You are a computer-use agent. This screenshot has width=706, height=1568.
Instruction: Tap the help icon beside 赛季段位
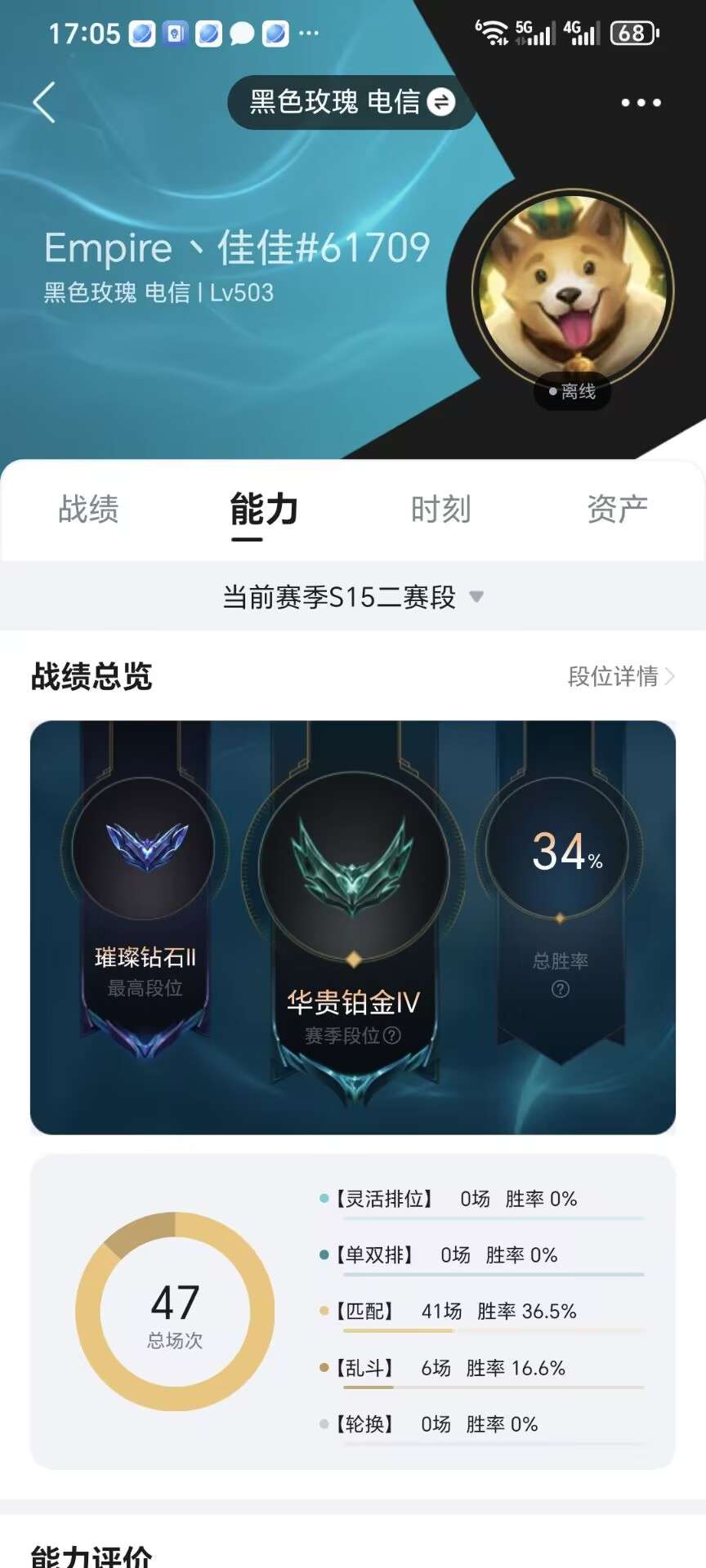[392, 1036]
